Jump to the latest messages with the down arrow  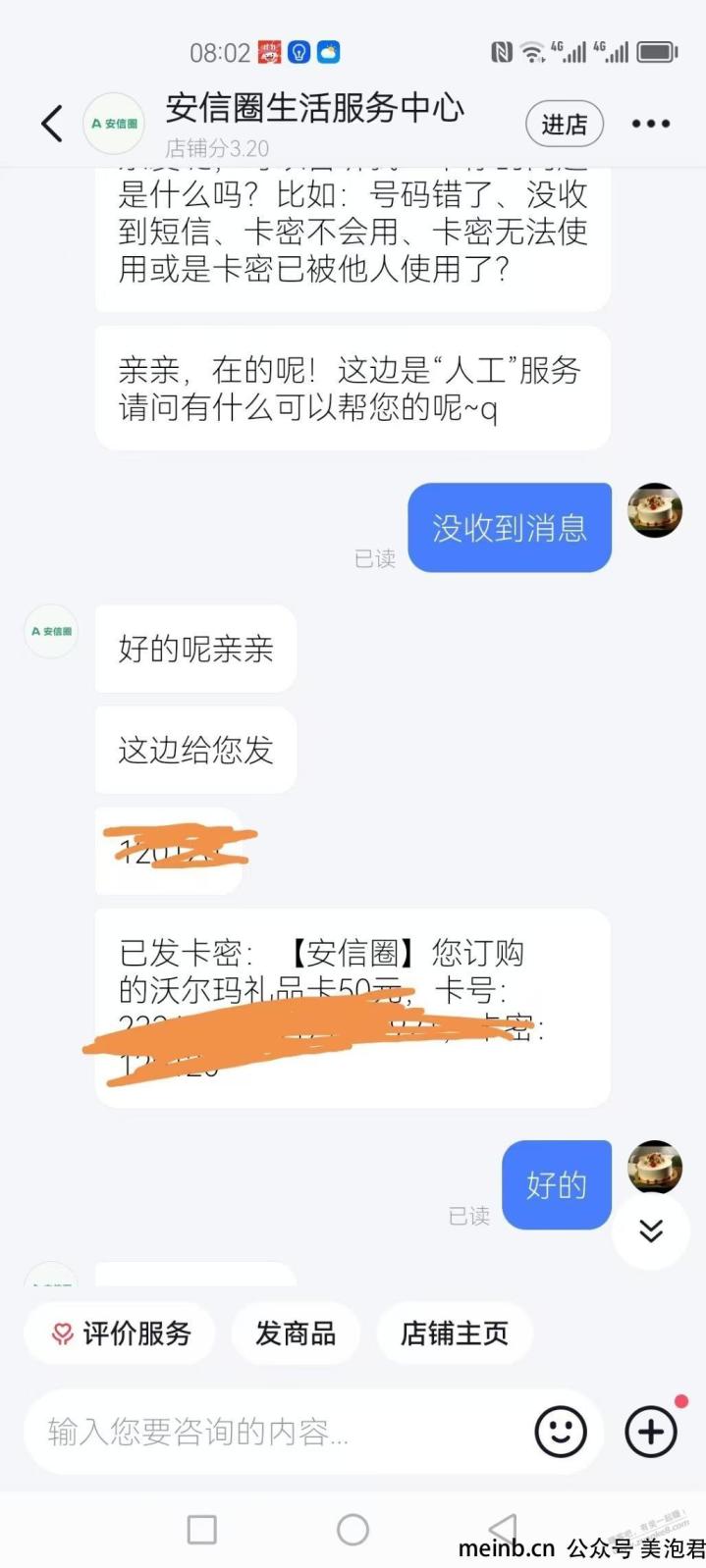[x=651, y=1231]
